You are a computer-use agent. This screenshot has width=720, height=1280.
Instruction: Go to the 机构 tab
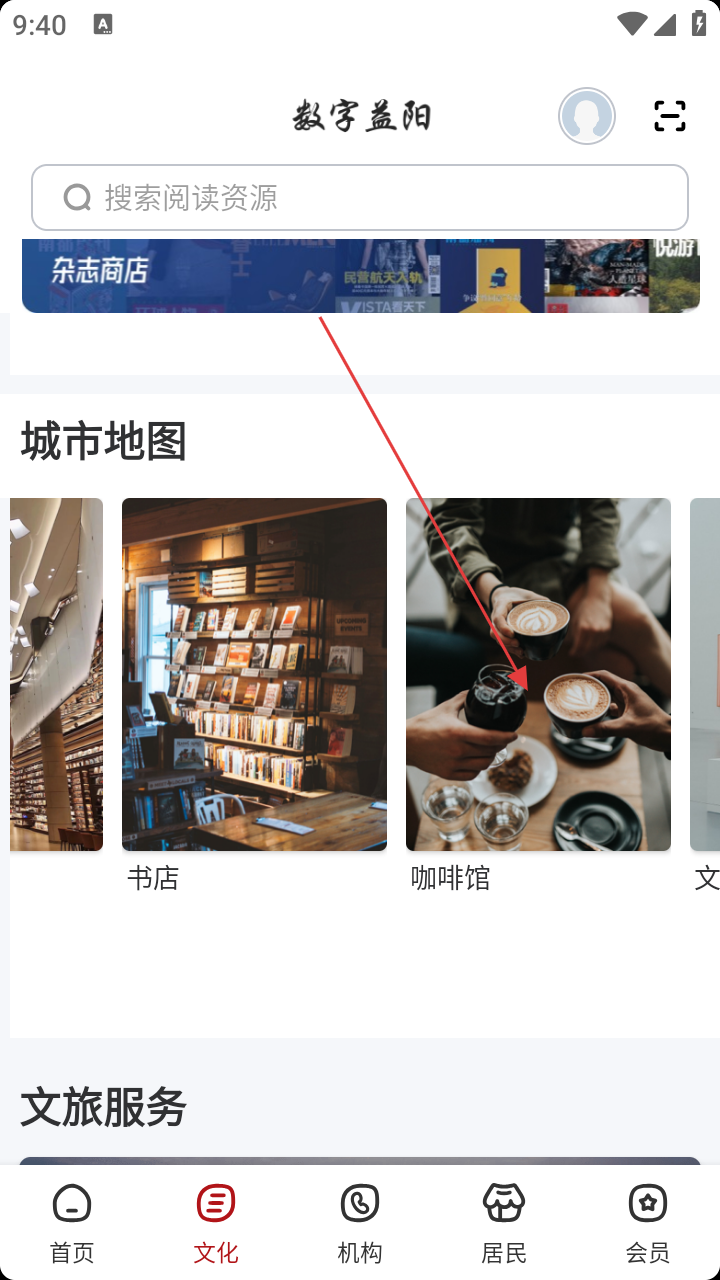(360, 1222)
